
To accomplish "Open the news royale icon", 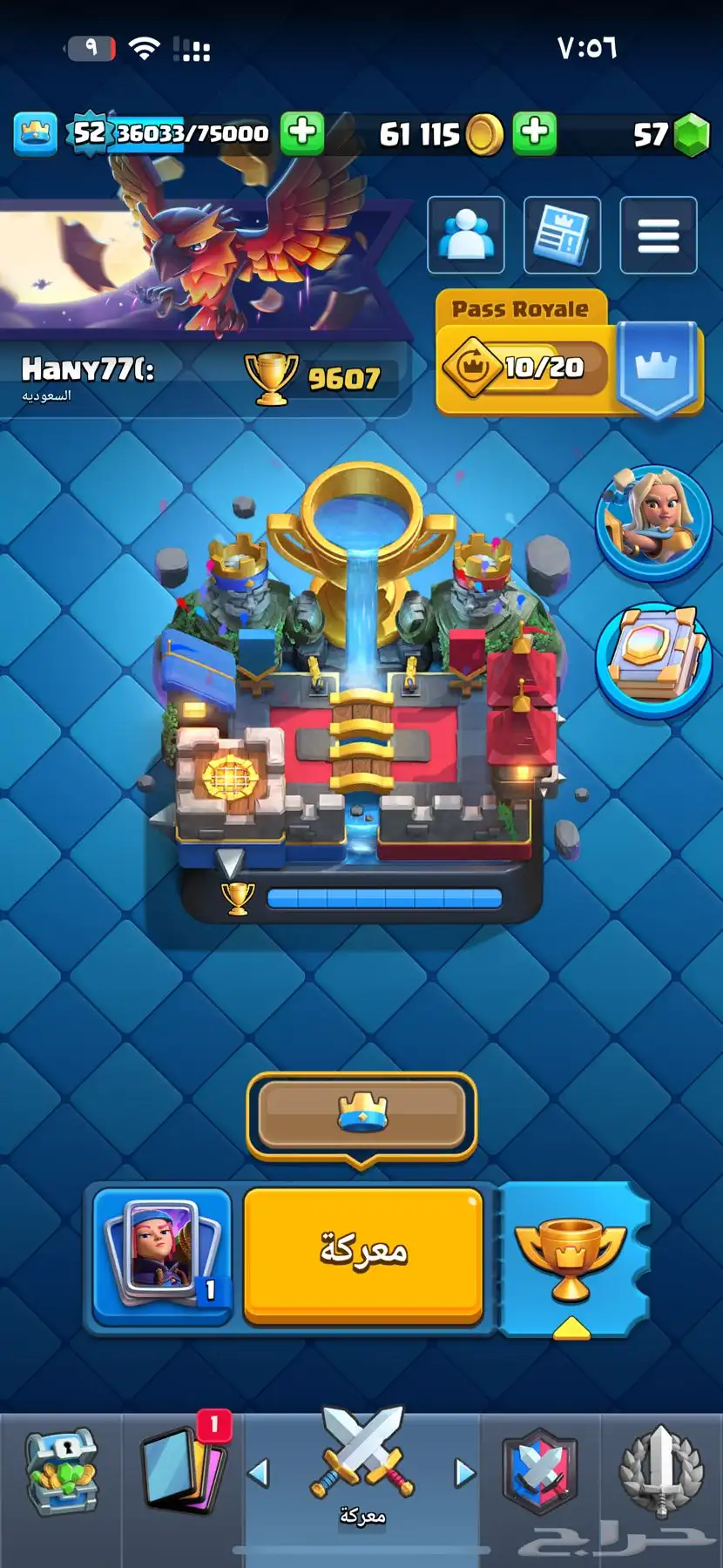I will (x=562, y=235).
